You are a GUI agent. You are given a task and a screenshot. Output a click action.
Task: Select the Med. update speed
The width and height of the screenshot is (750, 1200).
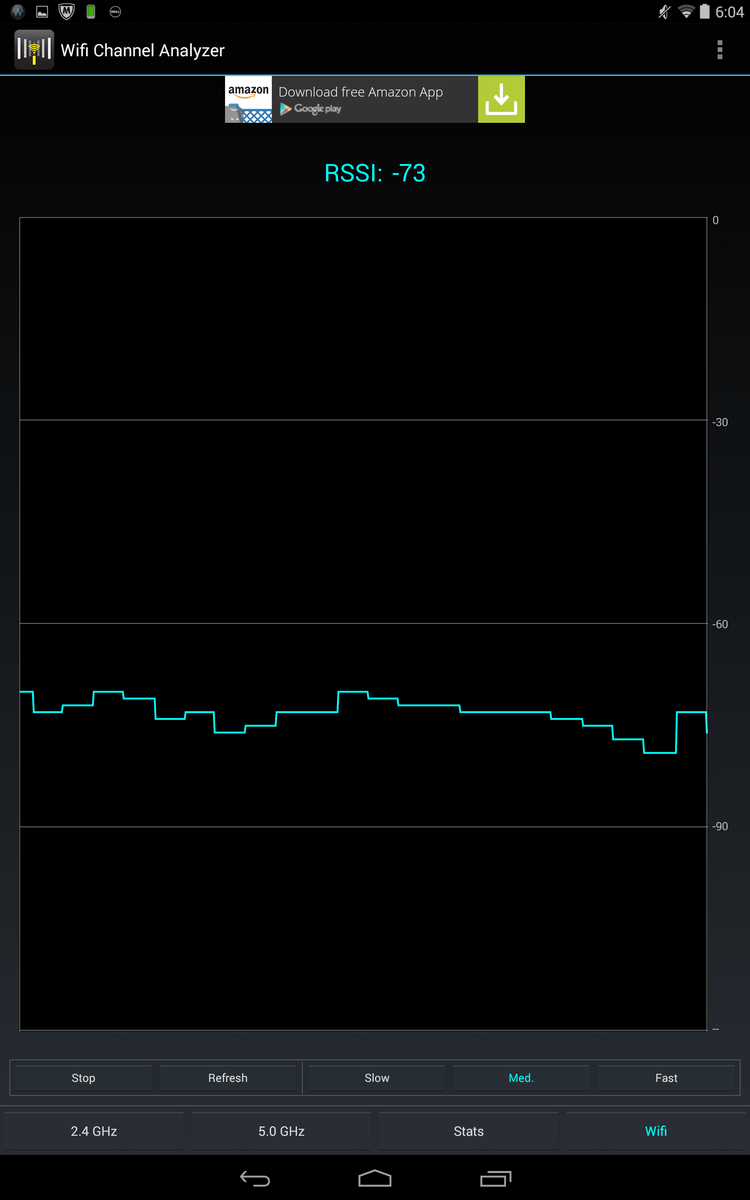click(x=521, y=1078)
